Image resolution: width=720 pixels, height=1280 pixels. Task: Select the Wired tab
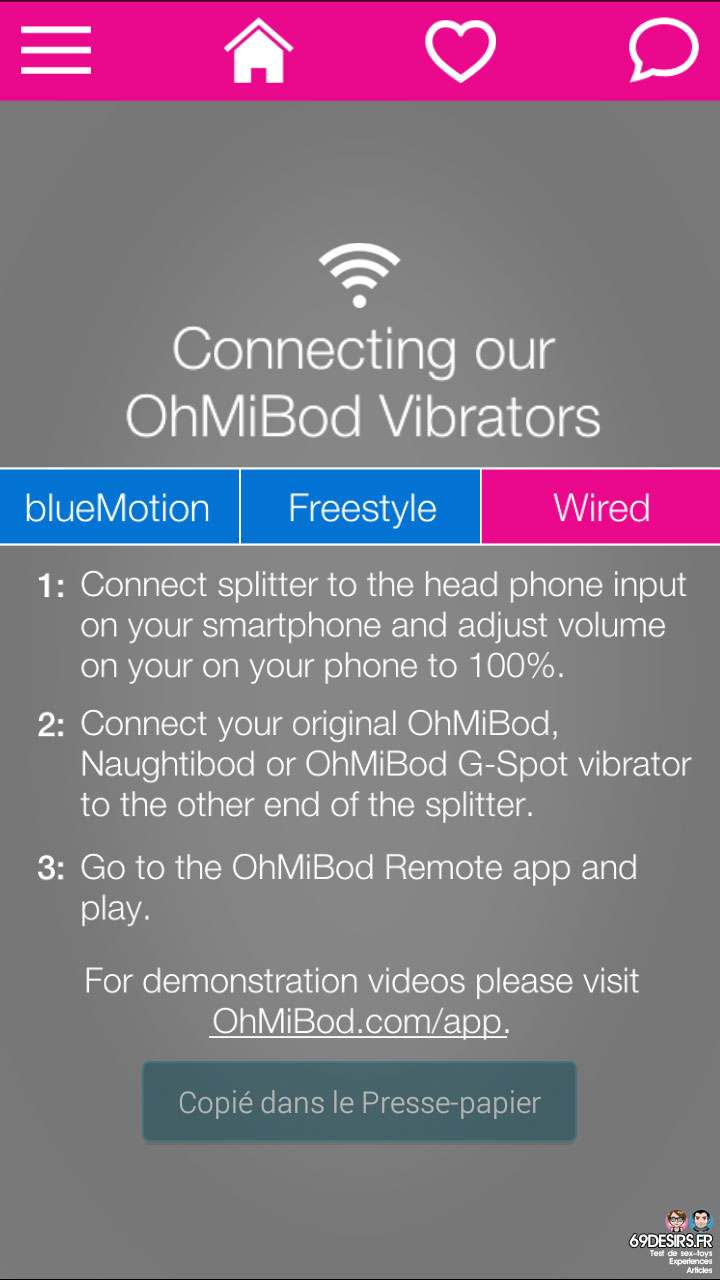click(601, 507)
